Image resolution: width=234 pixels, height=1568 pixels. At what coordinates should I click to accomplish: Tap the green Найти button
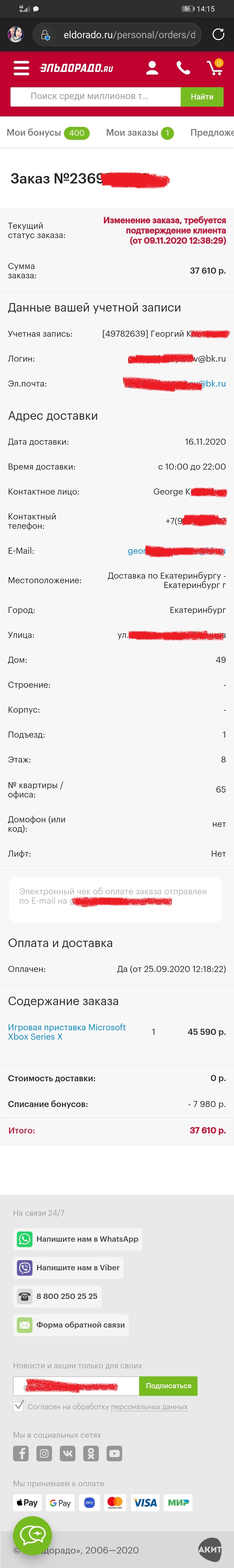[202, 96]
